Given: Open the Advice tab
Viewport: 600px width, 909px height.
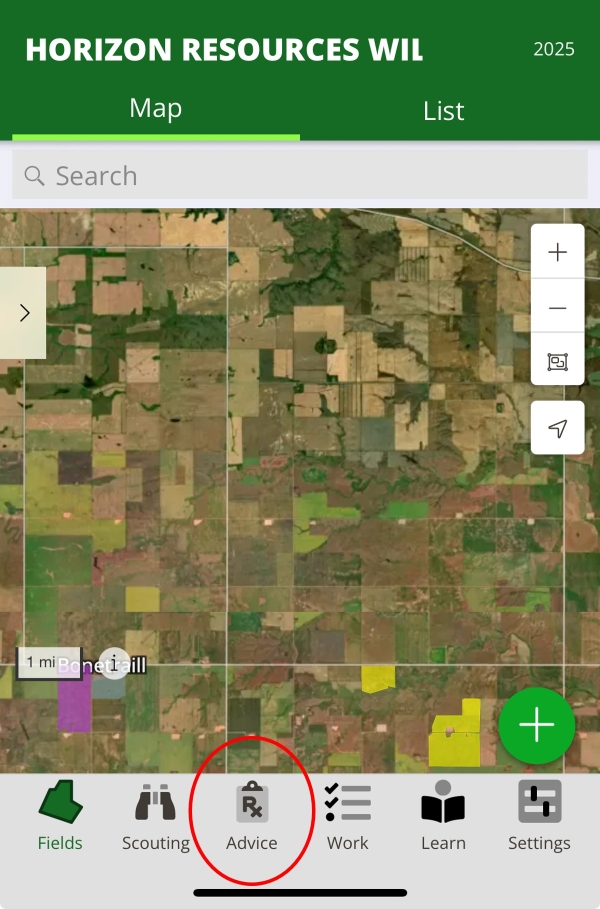Looking at the screenshot, I should [x=251, y=816].
